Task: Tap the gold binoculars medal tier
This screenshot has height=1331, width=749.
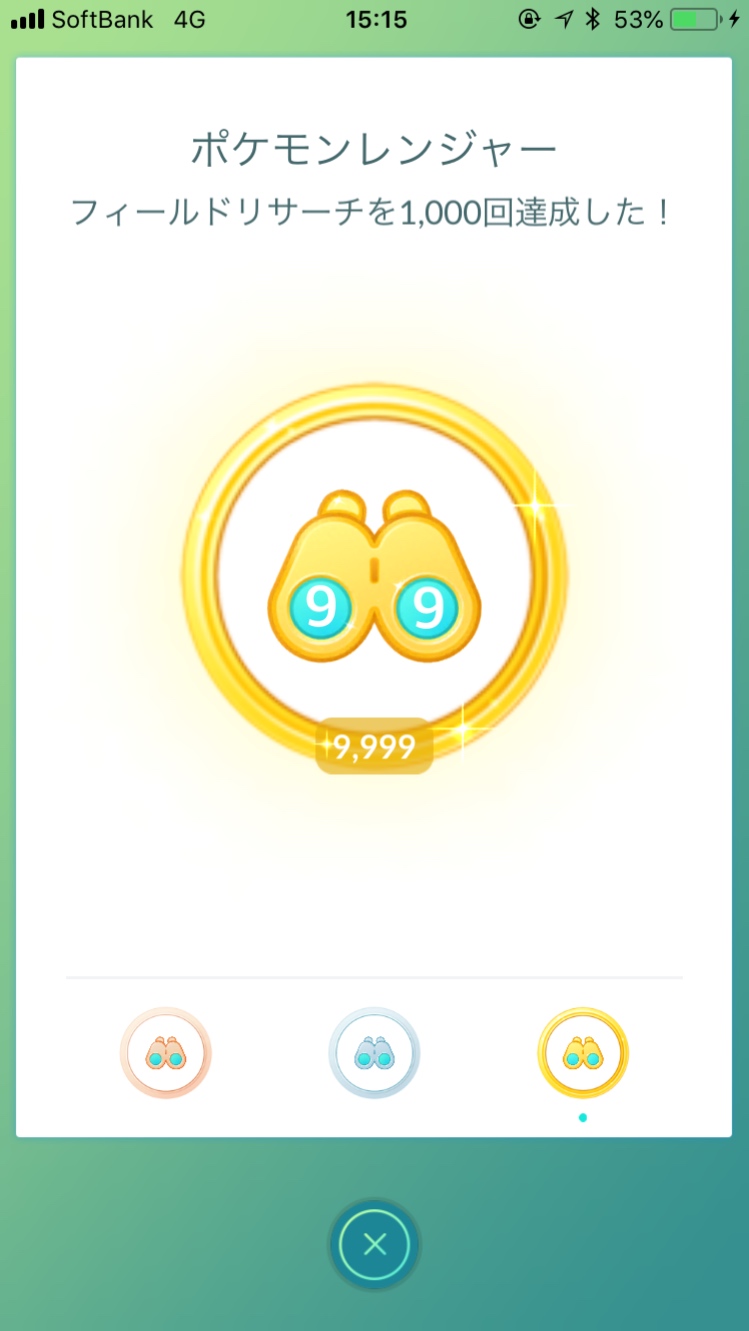Action: 583,1053
